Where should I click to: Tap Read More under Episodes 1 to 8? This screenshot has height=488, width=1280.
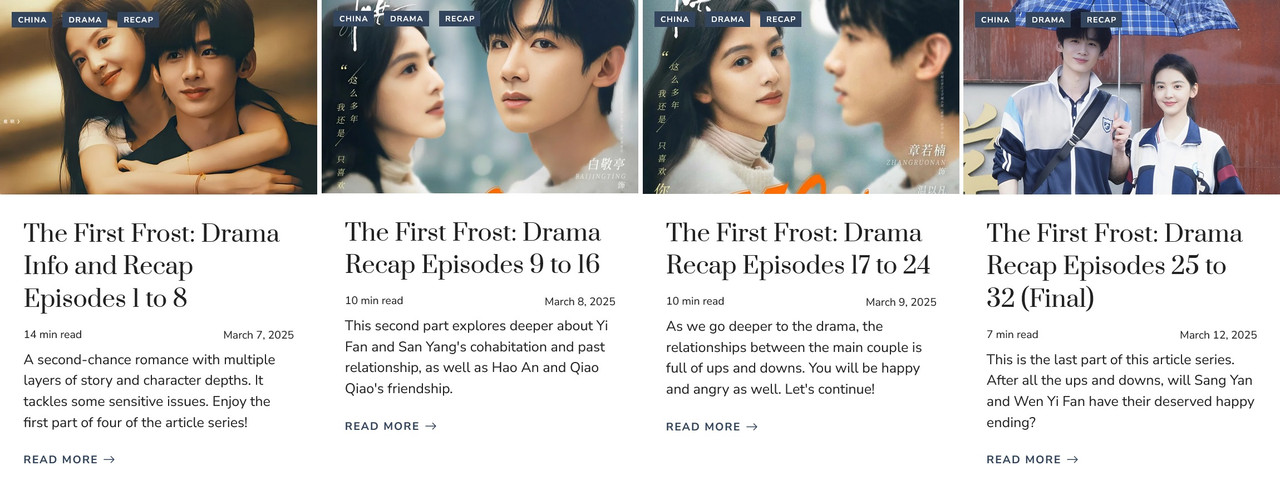(69, 460)
